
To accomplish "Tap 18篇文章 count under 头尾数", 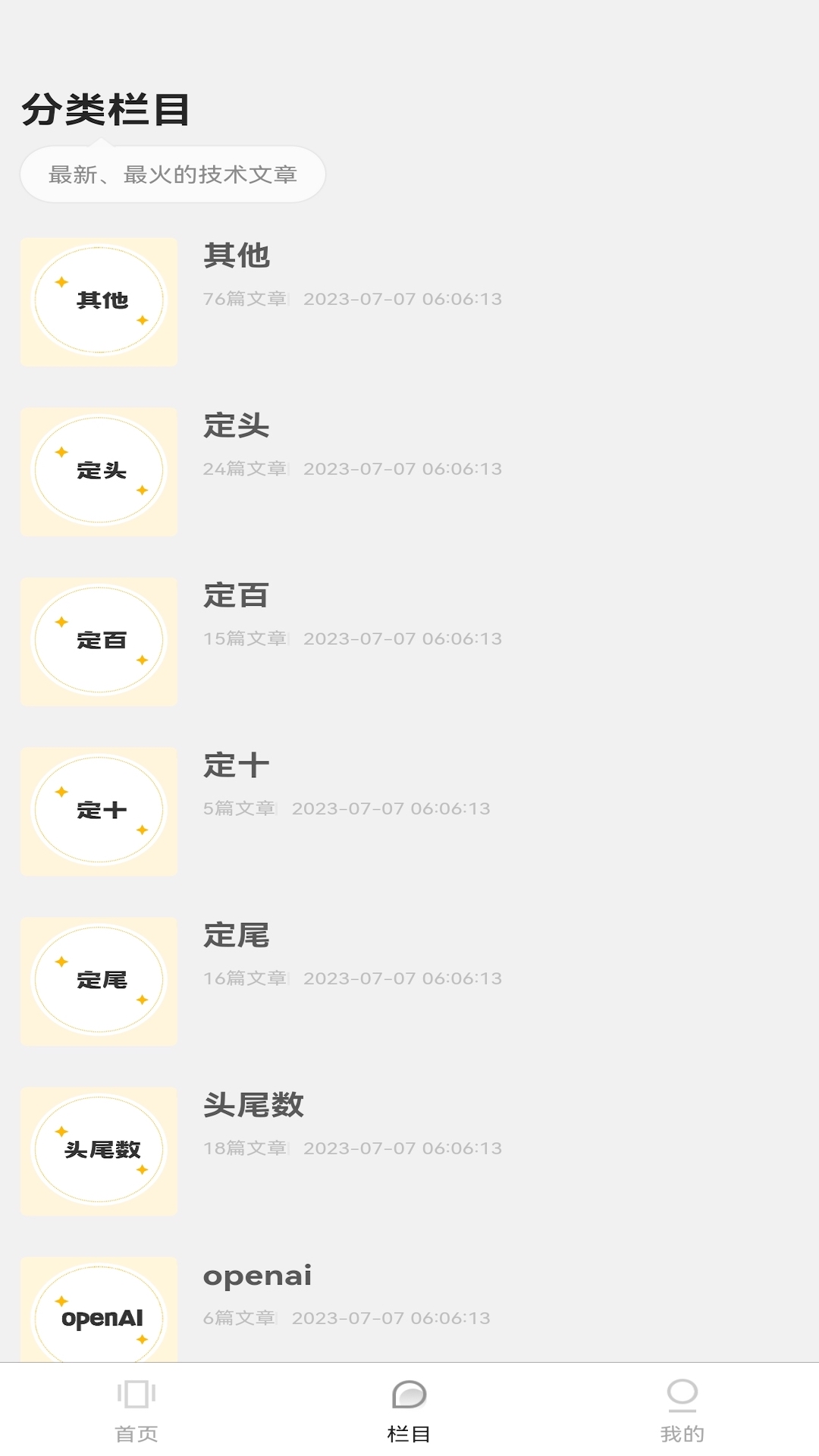I will click(243, 1148).
